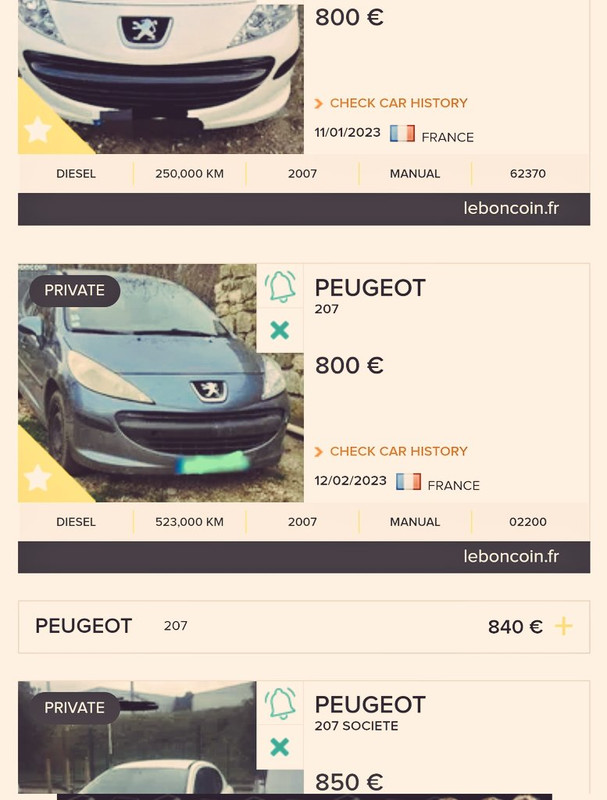This screenshot has height=800, width=607.
Task: Expand the Peugeot 207 row priced at 840 €
Action: (564, 626)
